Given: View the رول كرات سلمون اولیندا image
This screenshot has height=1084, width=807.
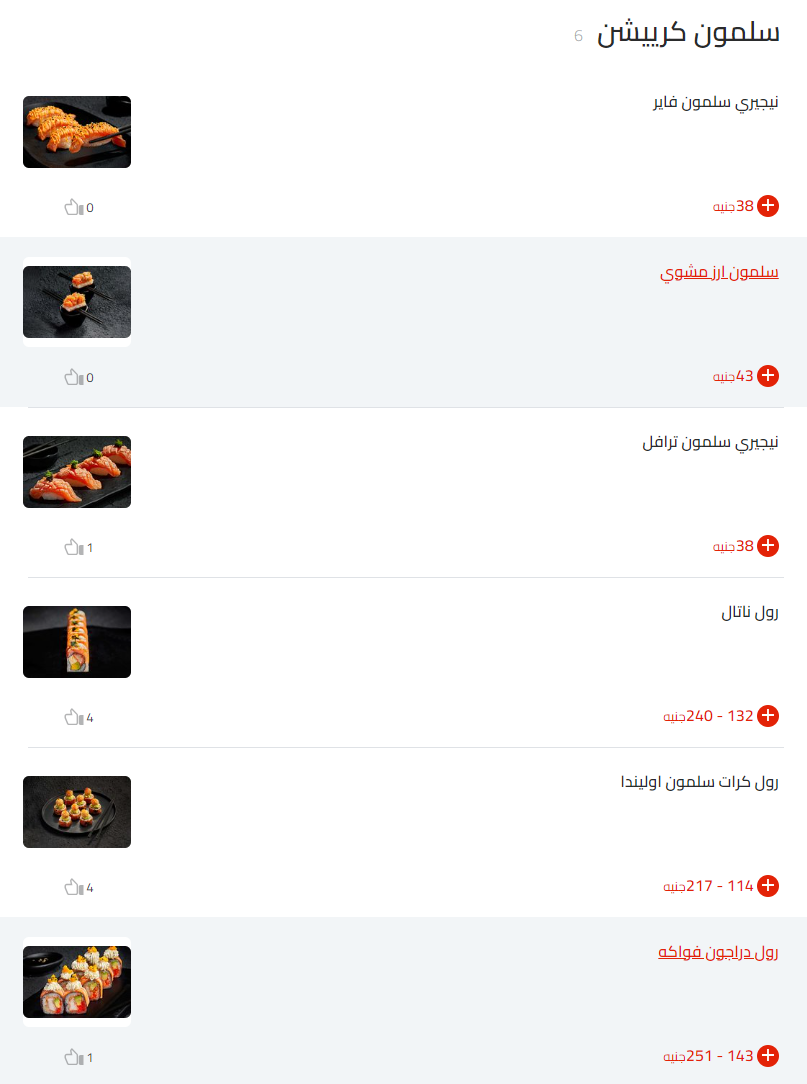Looking at the screenshot, I should click(77, 811).
